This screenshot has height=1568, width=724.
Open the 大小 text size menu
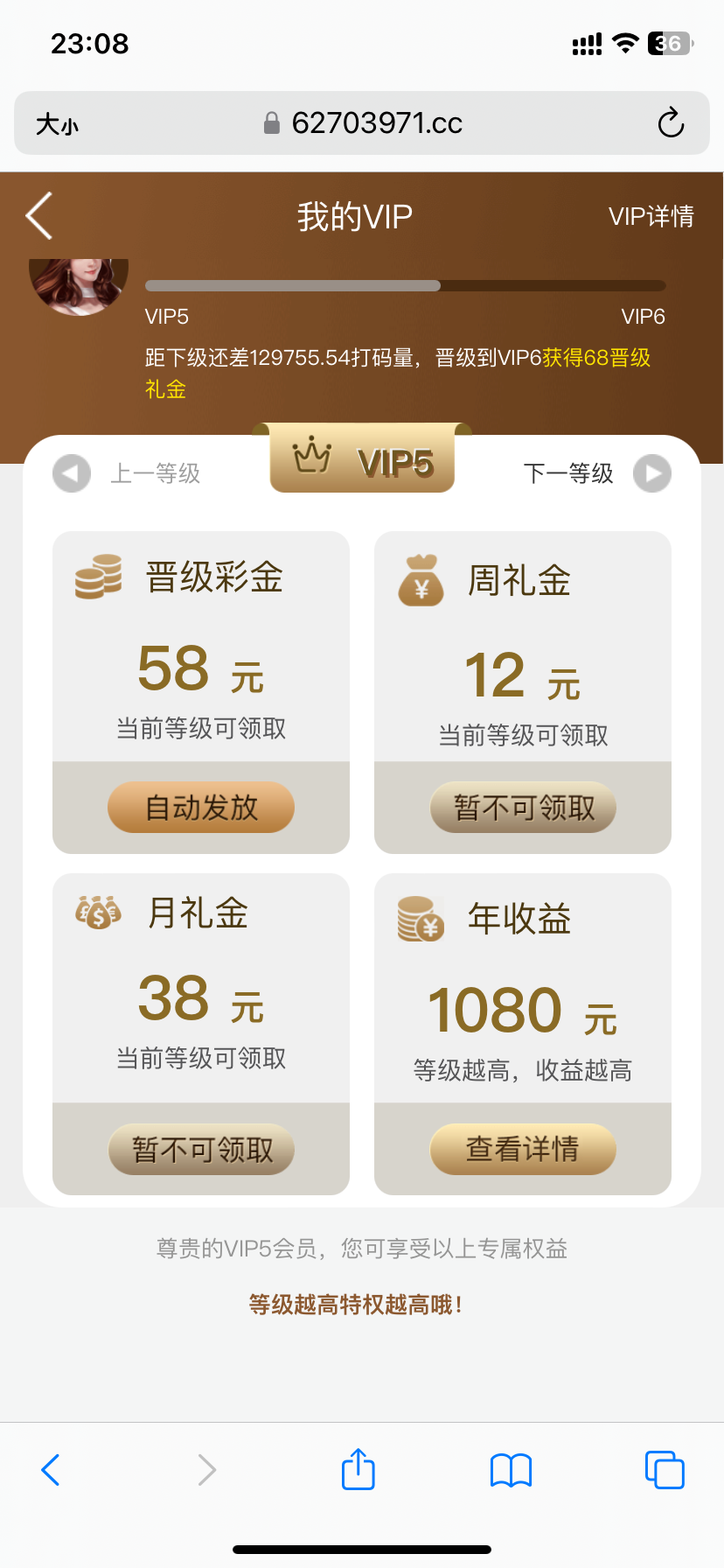(x=57, y=124)
